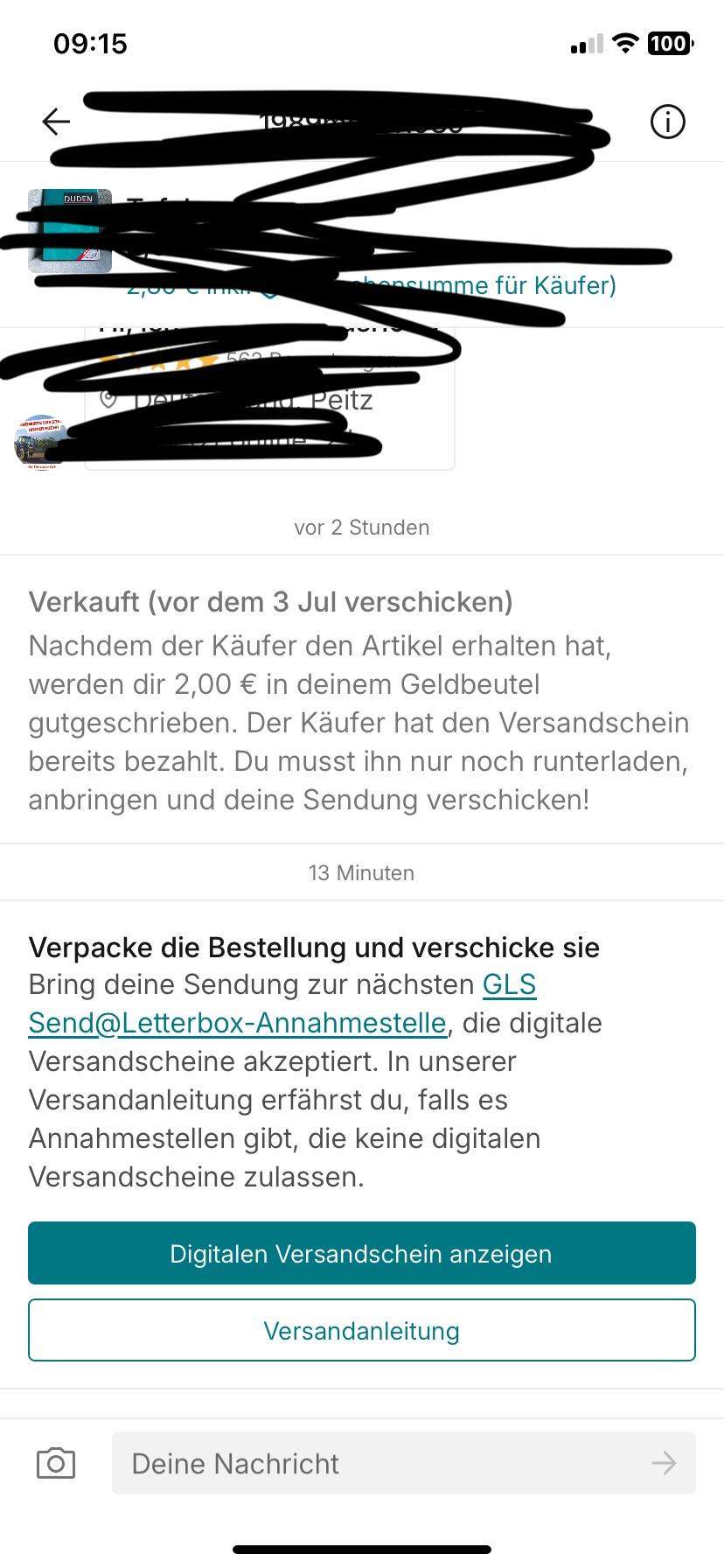Open the camera to attach a photo
Screen dimensions: 724x1568
tap(56, 1463)
